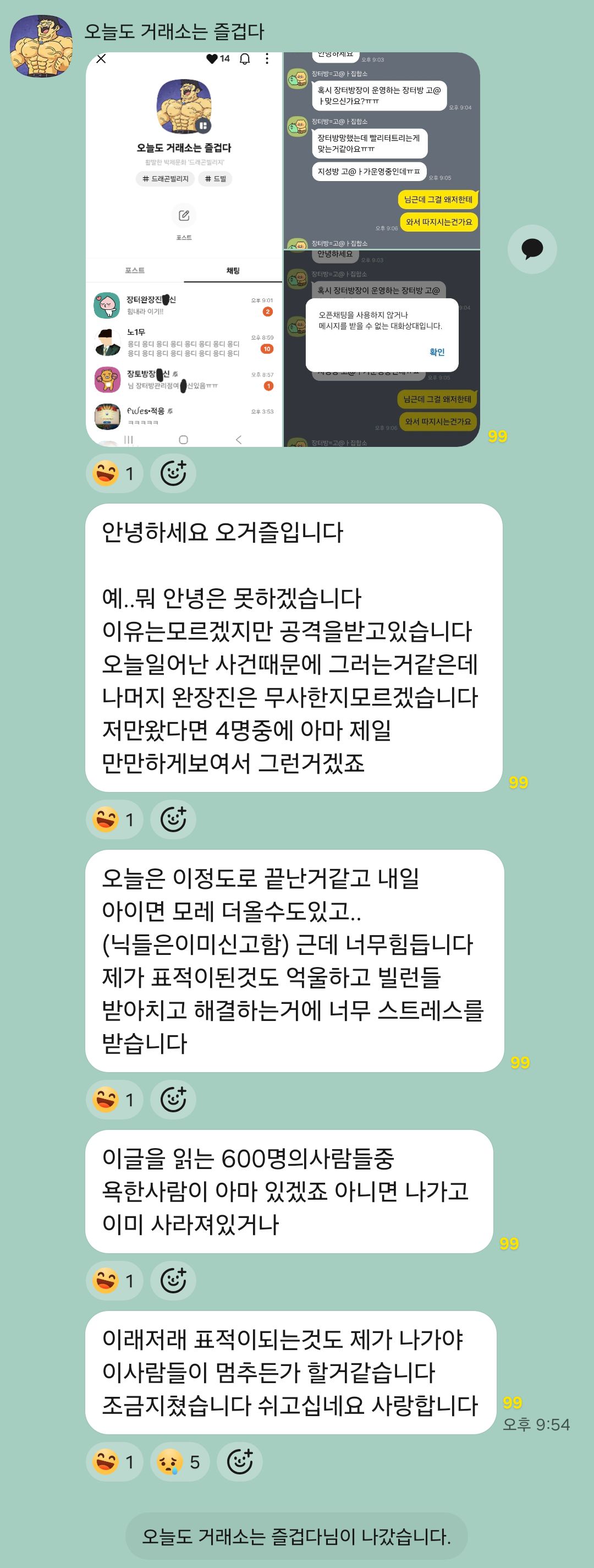Screen dimensions: 594x1568
Task: Add reaction to the '이래저래 표적이되는것도' message
Action: [x=240, y=1461]
